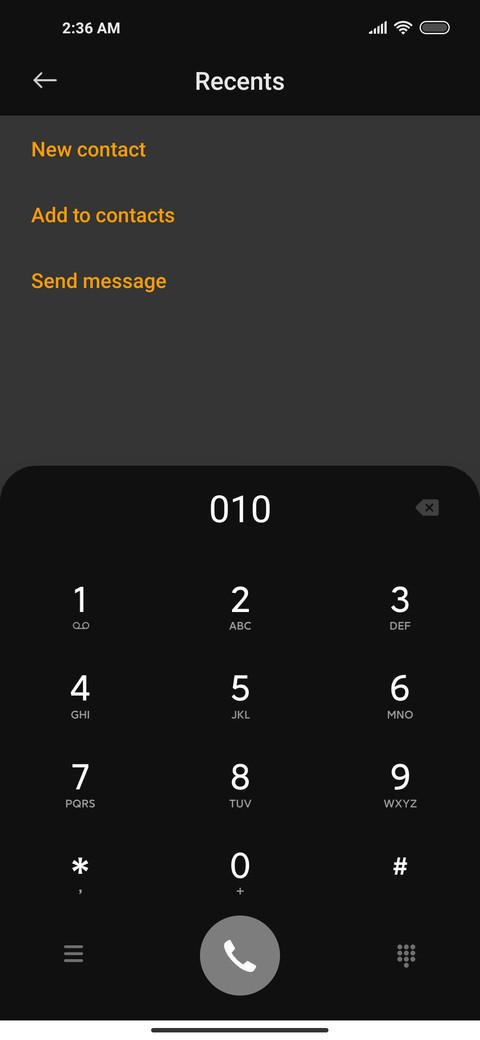Select Add to contacts

click(103, 215)
